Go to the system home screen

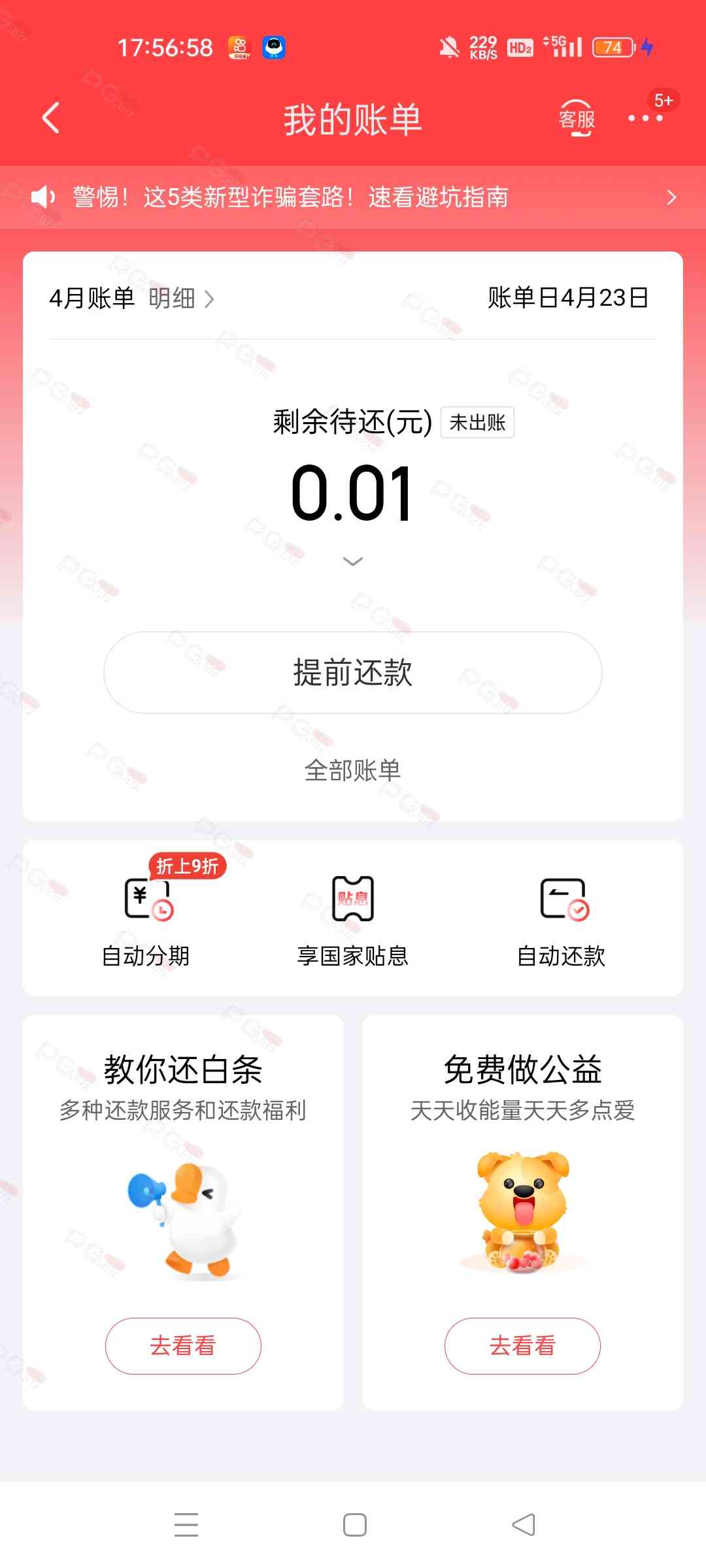click(x=354, y=1524)
